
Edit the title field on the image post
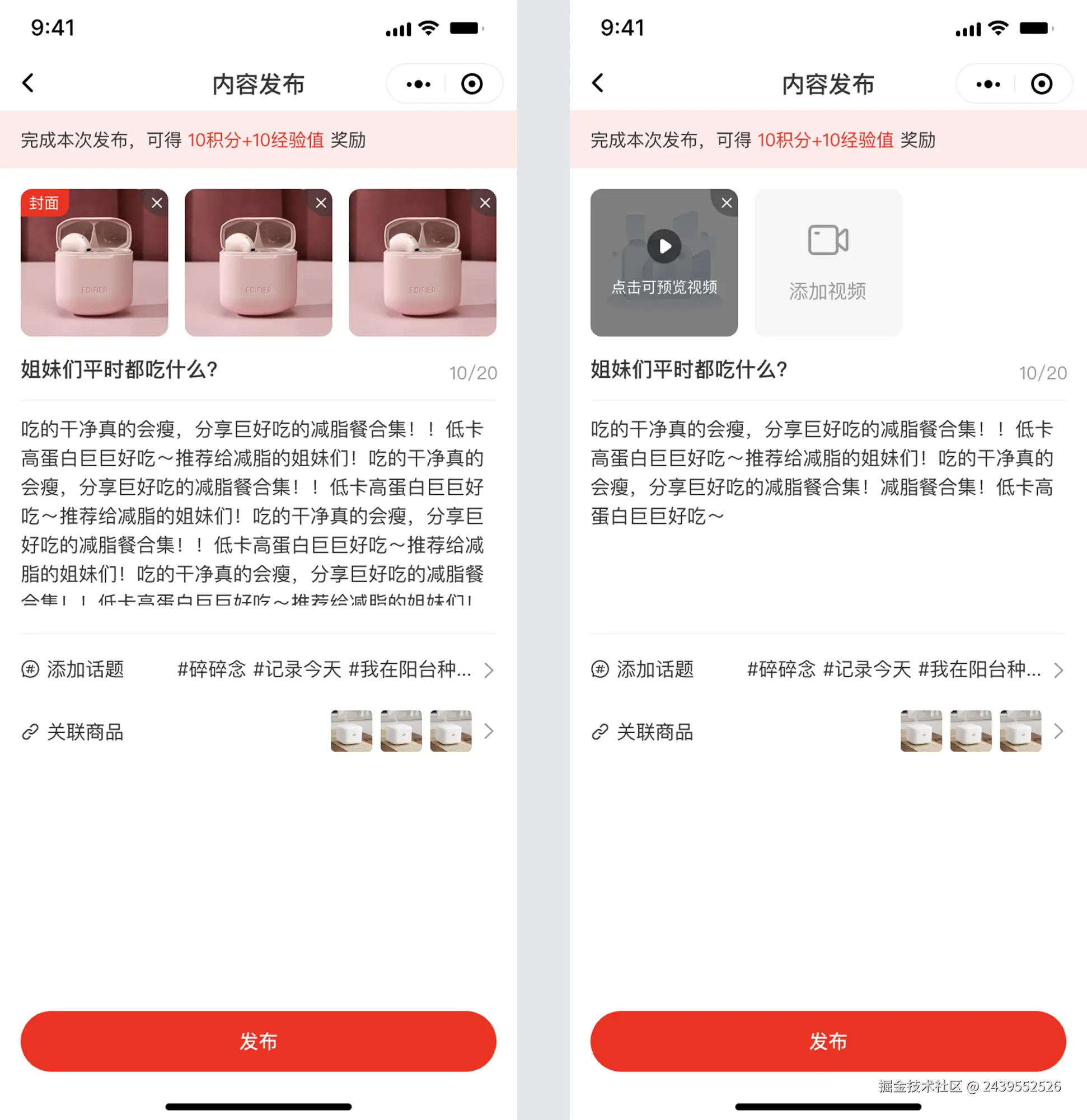228,370
